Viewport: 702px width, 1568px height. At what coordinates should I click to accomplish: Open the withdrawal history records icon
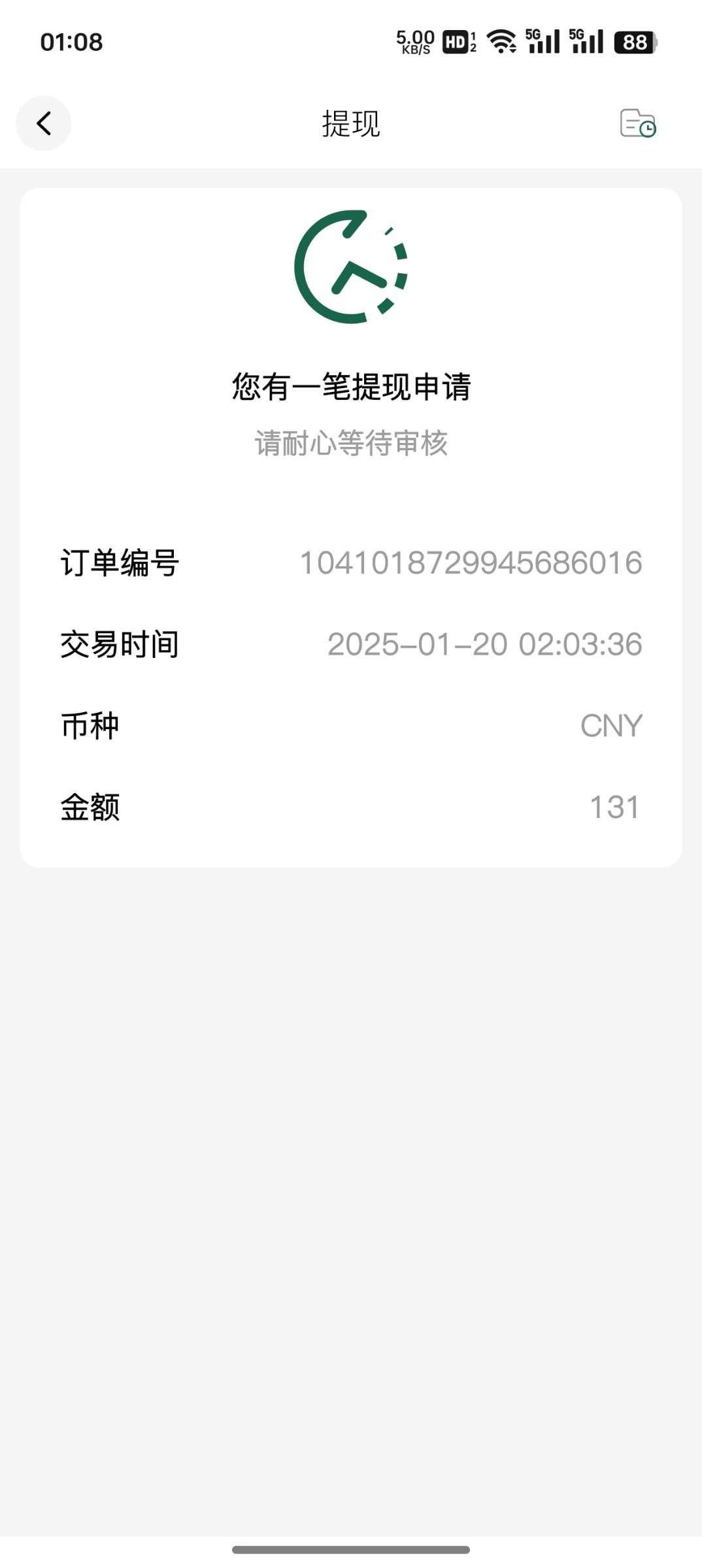(637, 124)
